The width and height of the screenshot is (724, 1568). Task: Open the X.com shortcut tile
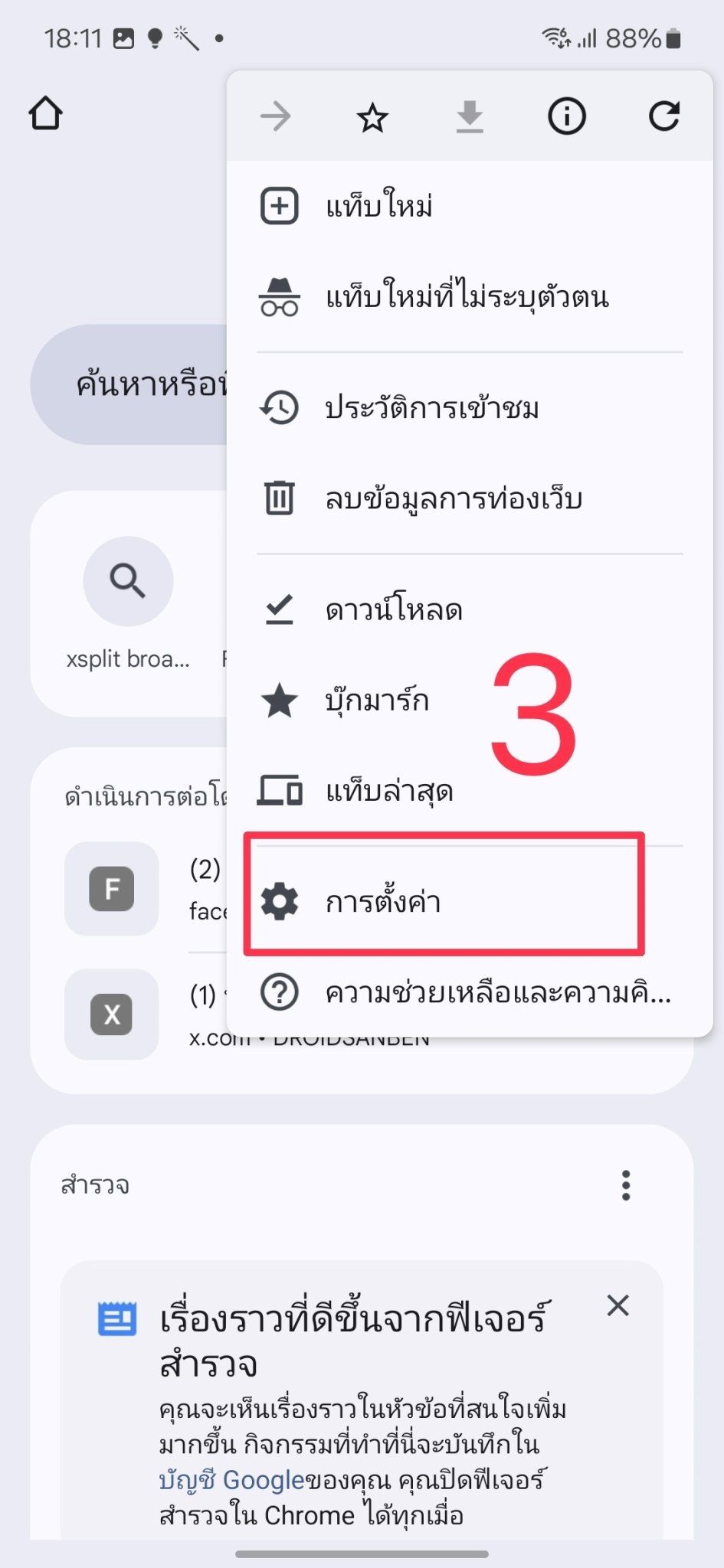(111, 1015)
